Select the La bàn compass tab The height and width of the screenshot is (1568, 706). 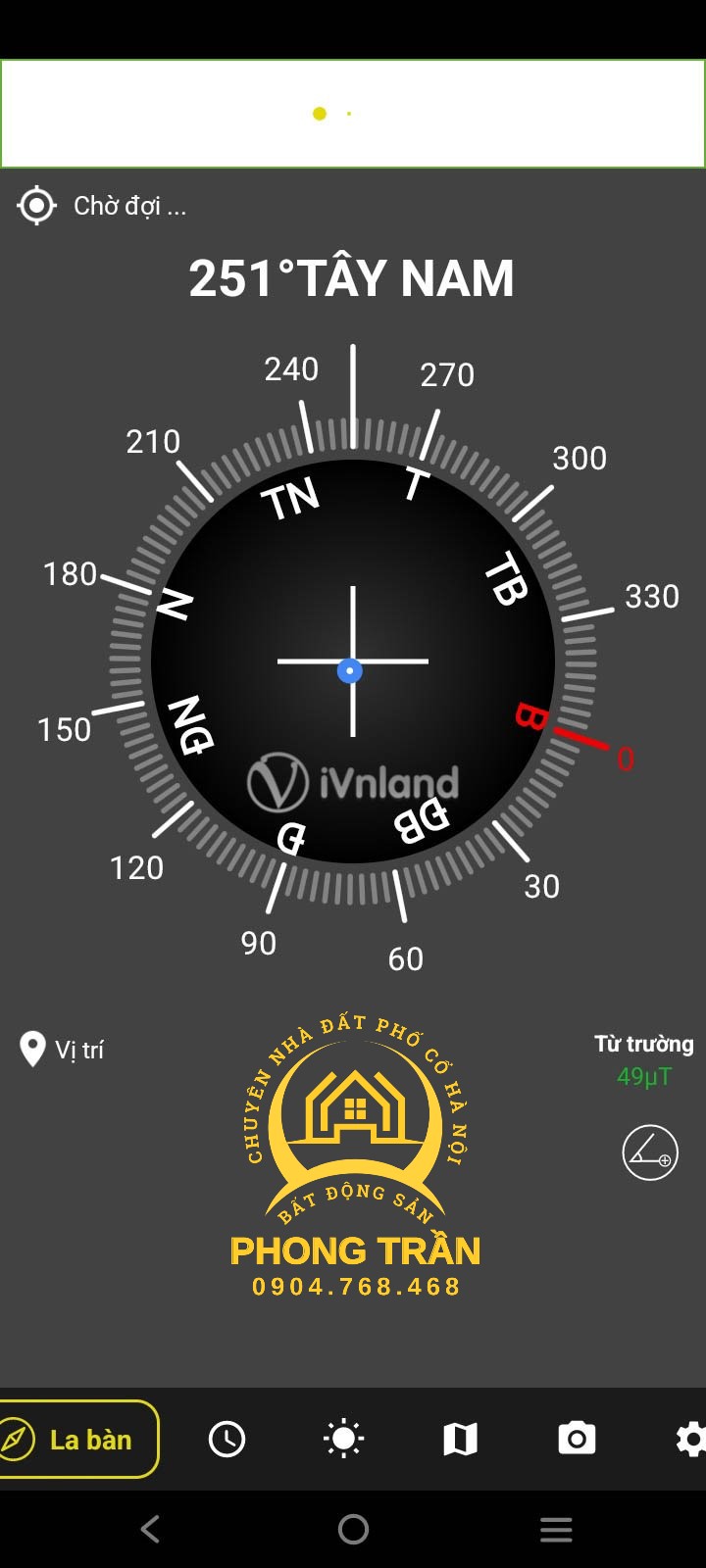pos(76,1439)
